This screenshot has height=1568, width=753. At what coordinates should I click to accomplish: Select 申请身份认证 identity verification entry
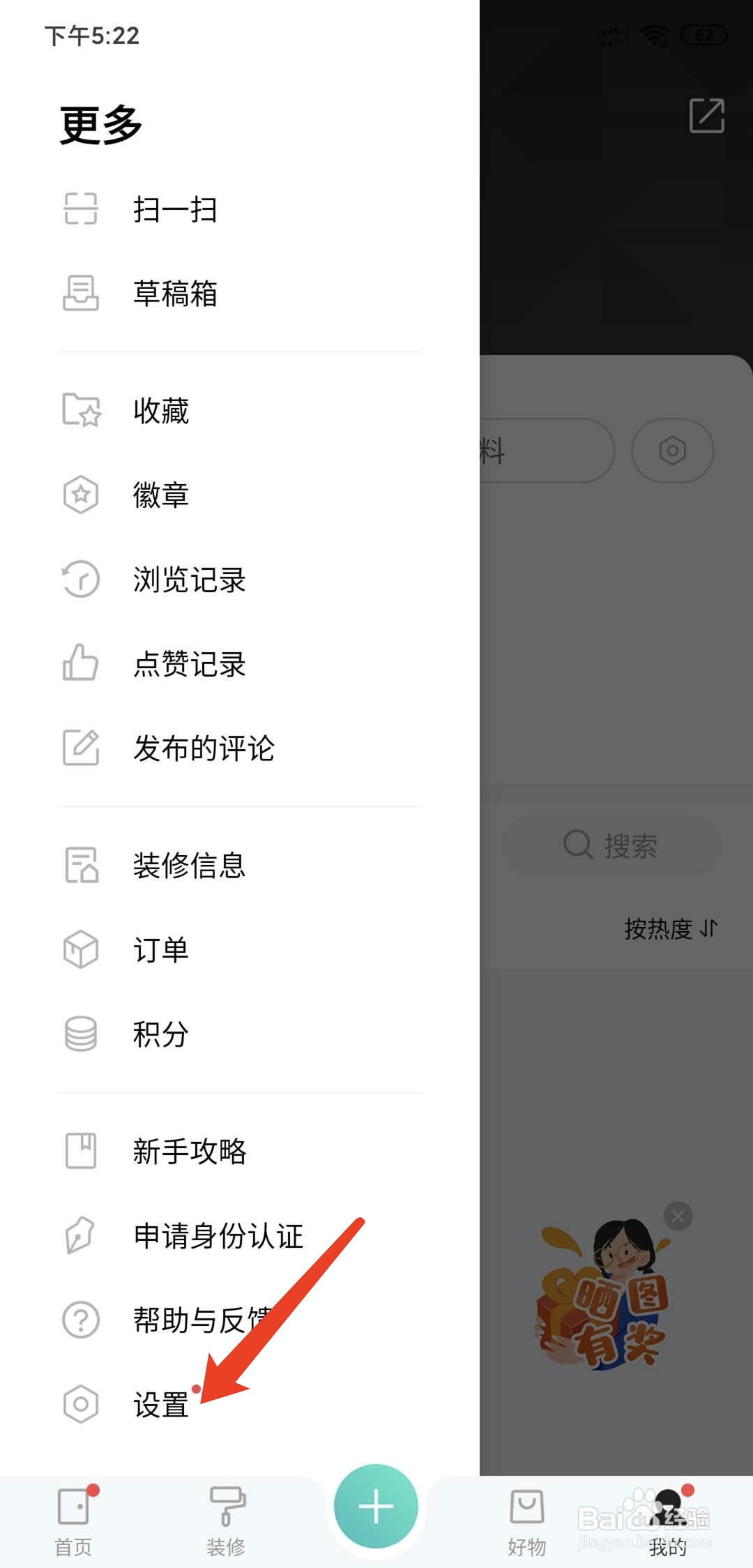pos(218,1237)
